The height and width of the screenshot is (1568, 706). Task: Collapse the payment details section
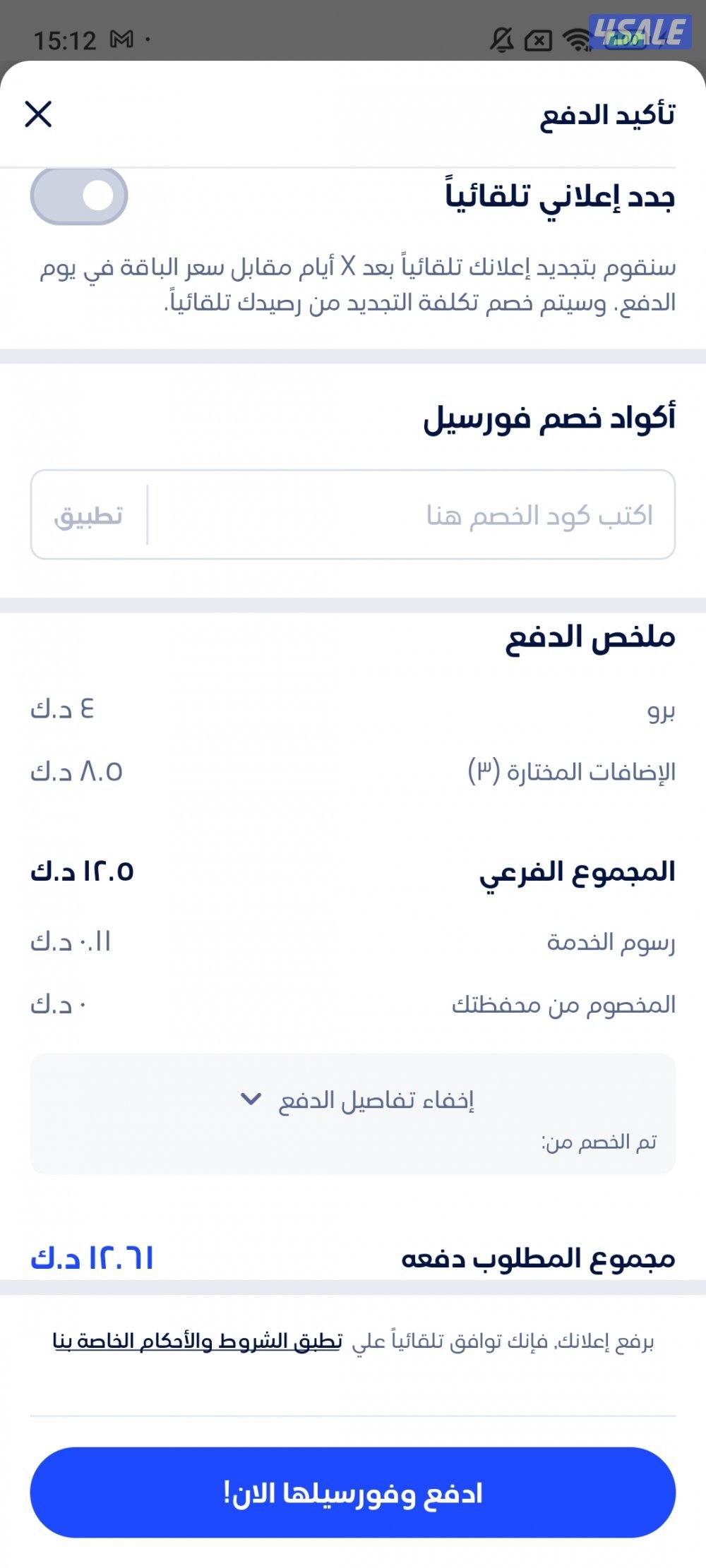(358, 1099)
